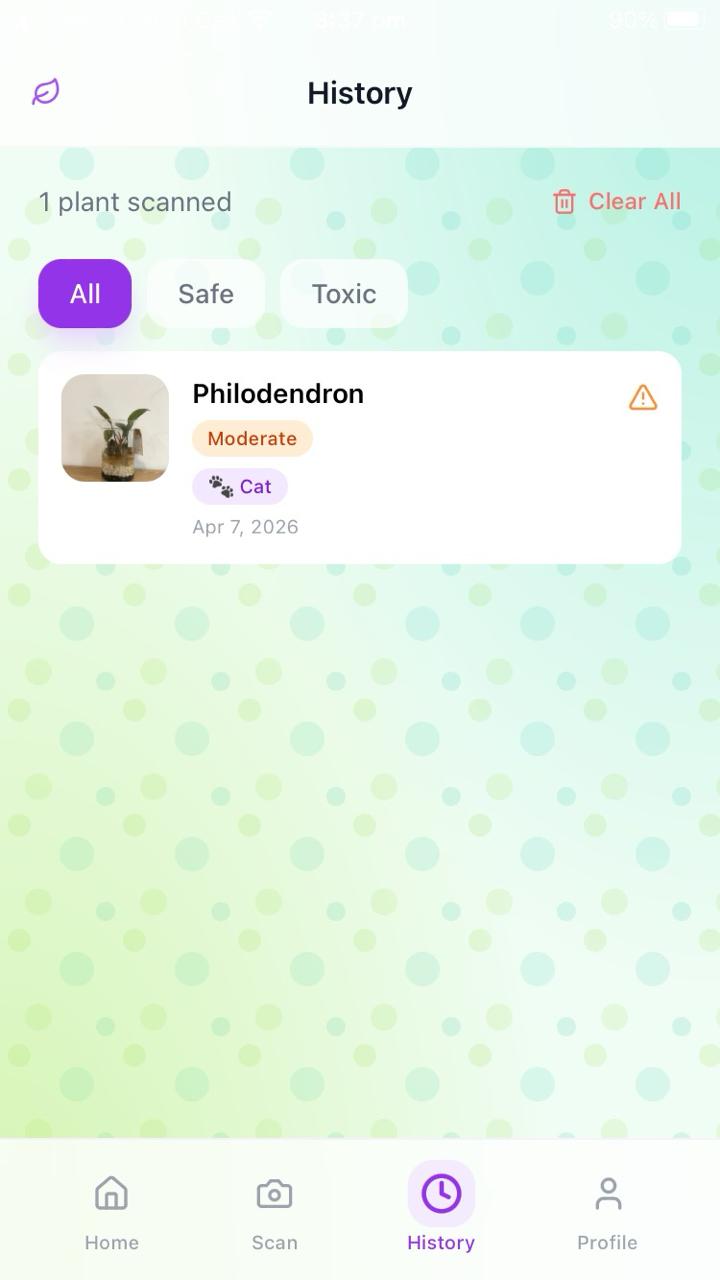Tap the orange warning triangle on Philodendron
720x1280 pixels.
tap(643, 397)
